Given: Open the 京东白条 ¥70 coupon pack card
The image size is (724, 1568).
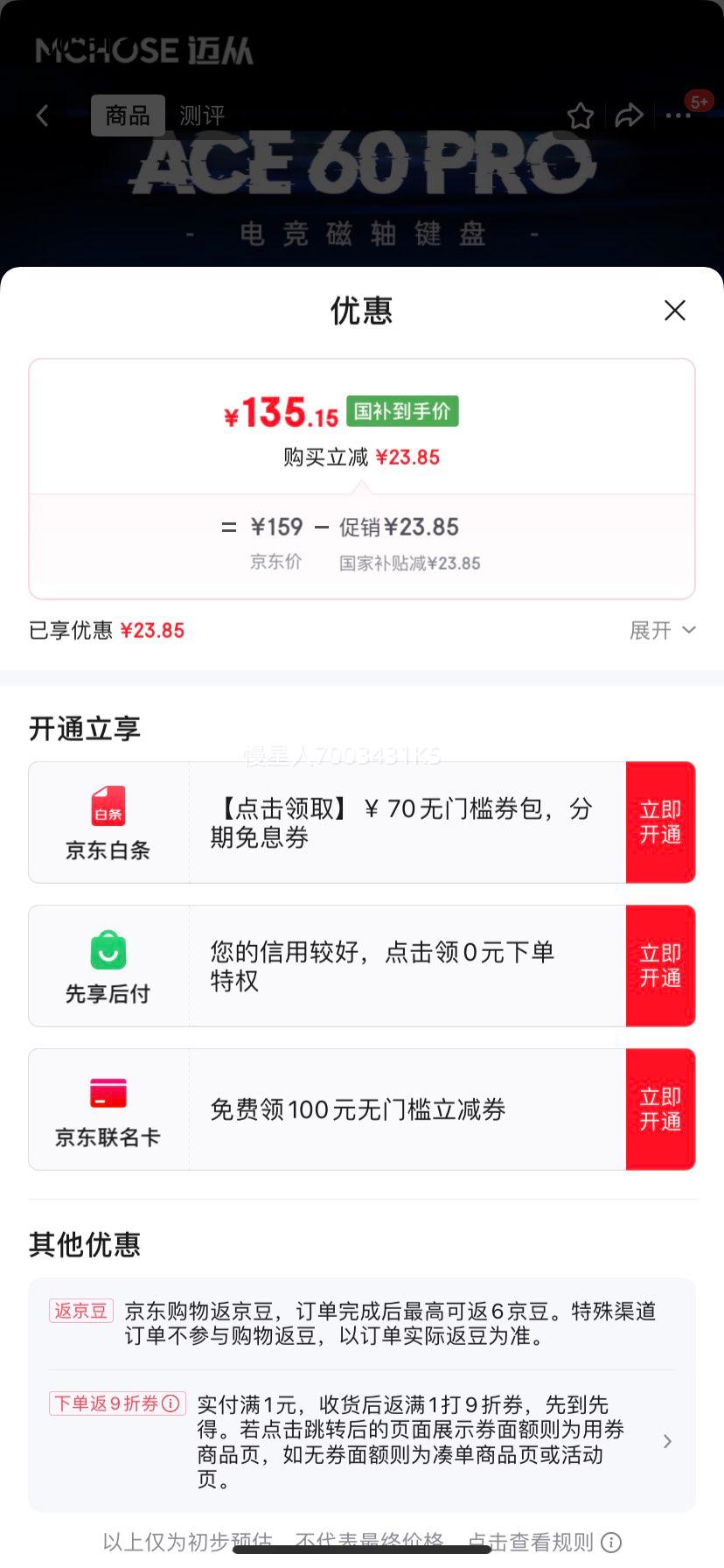Looking at the screenshot, I should click(327, 822).
